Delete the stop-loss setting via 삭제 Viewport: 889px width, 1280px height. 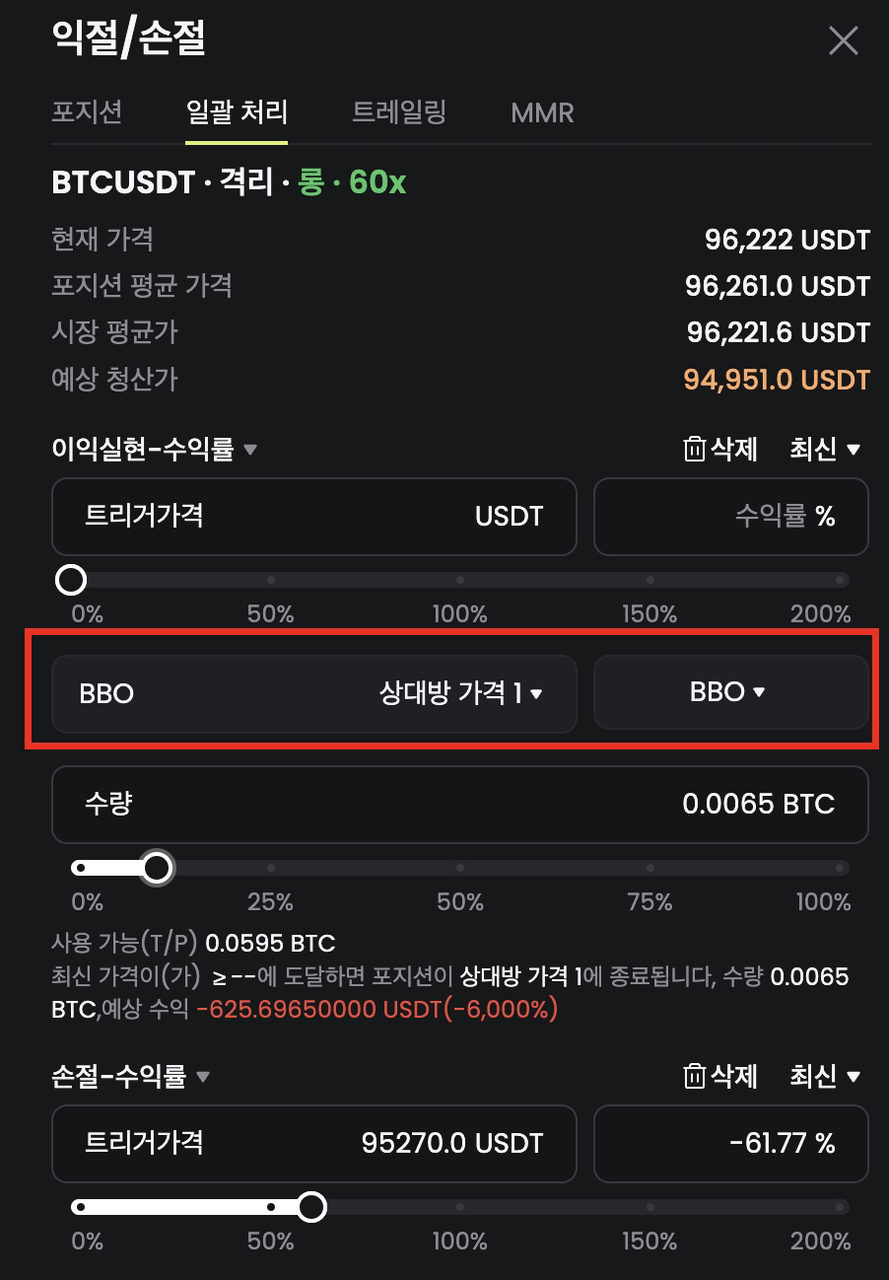coord(720,1077)
